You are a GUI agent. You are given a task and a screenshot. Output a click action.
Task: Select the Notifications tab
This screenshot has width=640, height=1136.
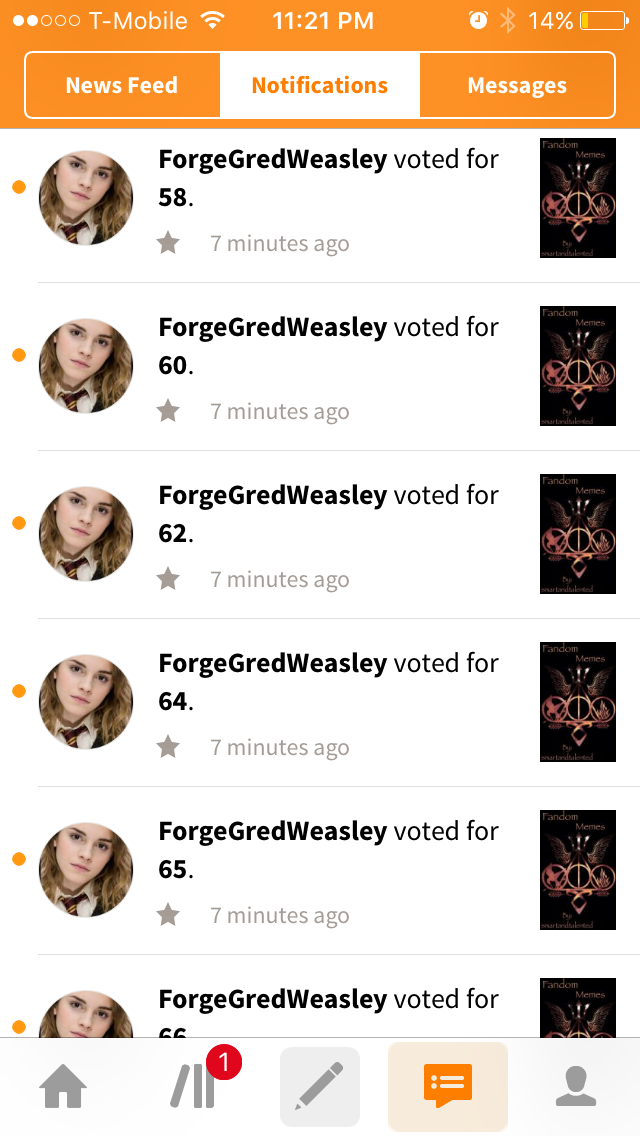coord(320,85)
